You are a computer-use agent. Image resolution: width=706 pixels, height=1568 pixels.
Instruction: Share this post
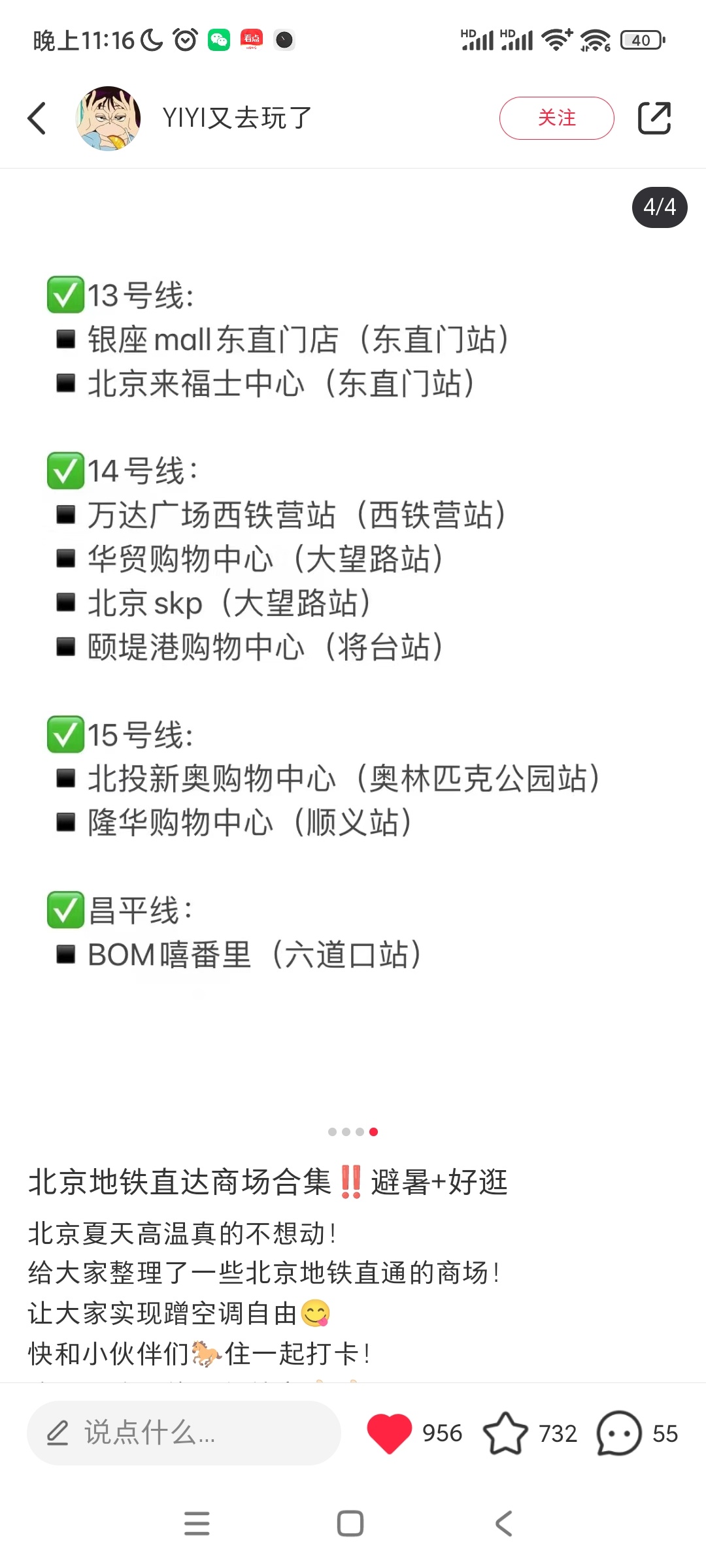coord(654,118)
